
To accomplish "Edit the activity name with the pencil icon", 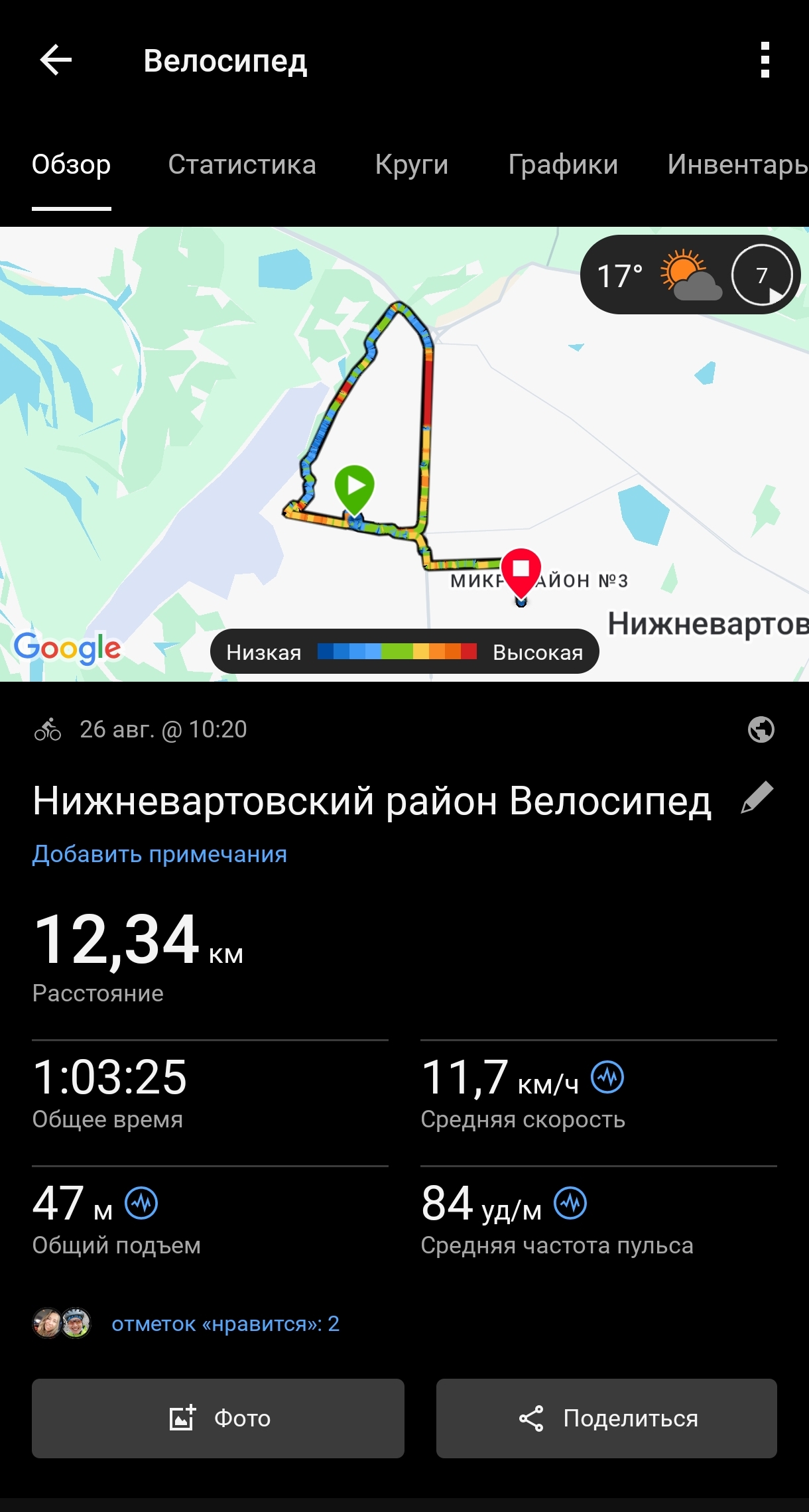I will (x=757, y=798).
